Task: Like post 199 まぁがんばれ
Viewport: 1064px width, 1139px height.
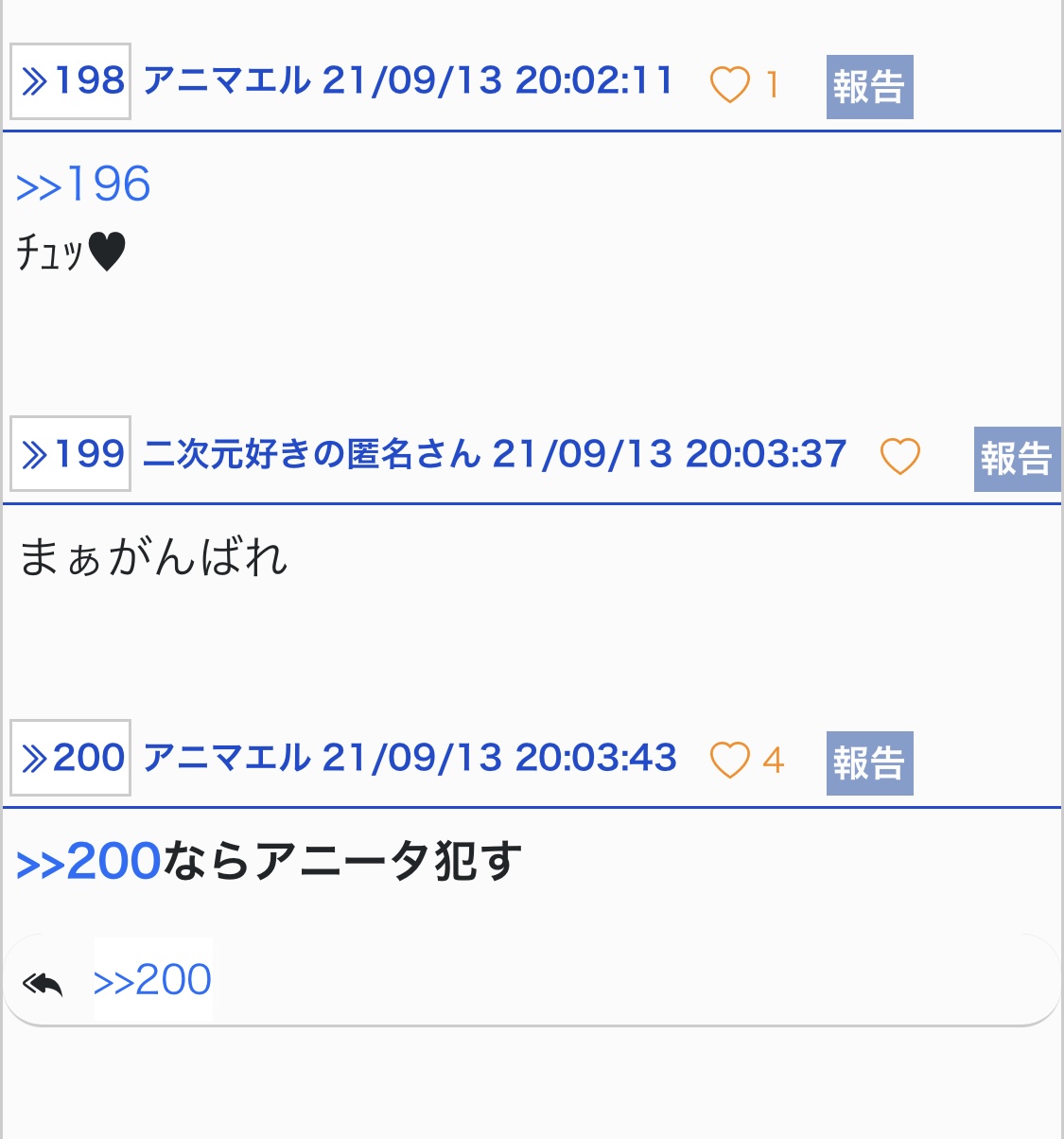Action: point(899,457)
